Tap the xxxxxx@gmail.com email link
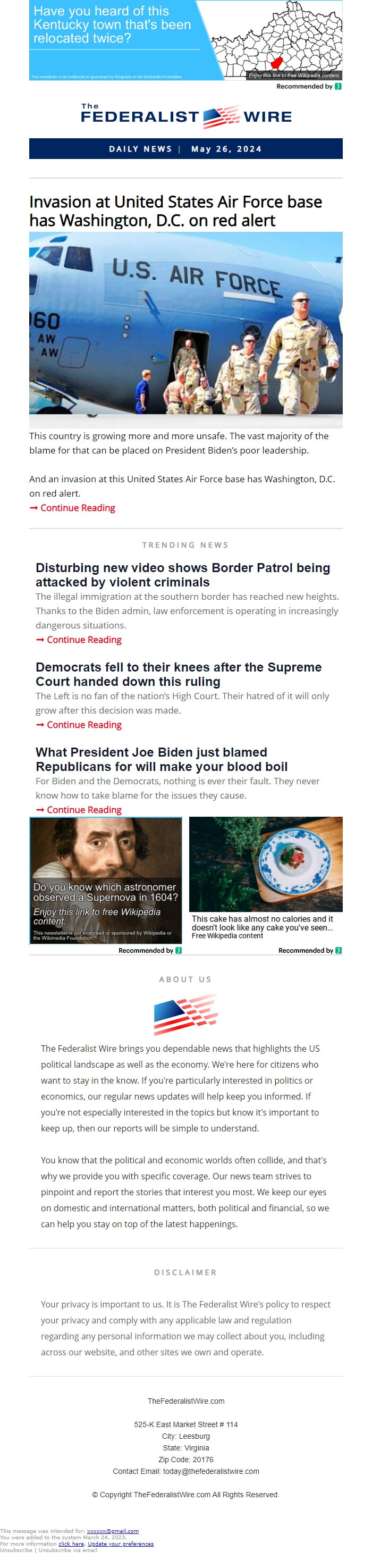Viewport: 372px width, 1568px height. [113, 1531]
